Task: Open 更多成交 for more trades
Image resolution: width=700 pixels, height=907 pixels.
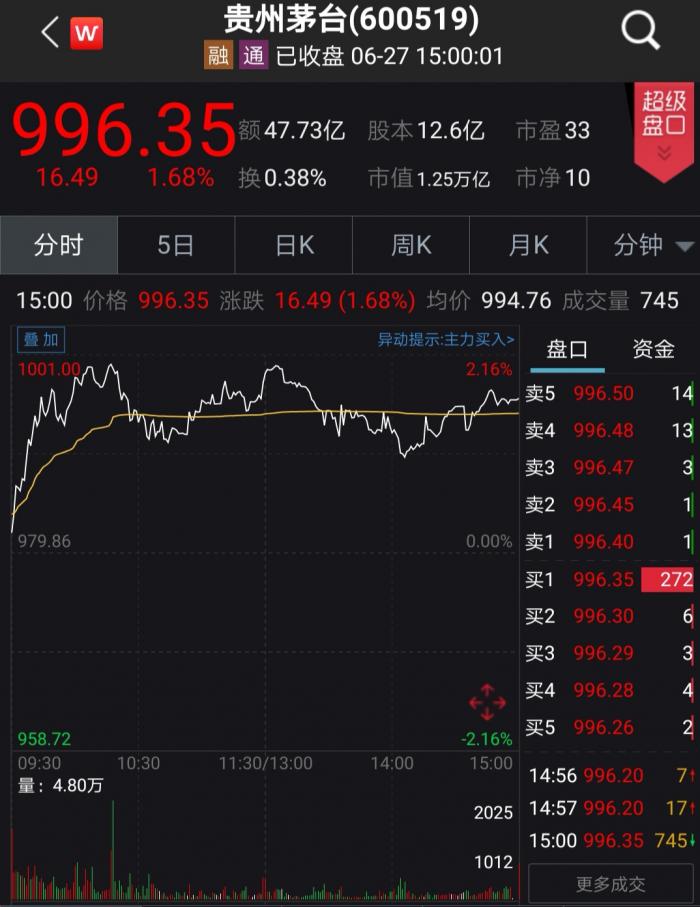Action: click(610, 884)
